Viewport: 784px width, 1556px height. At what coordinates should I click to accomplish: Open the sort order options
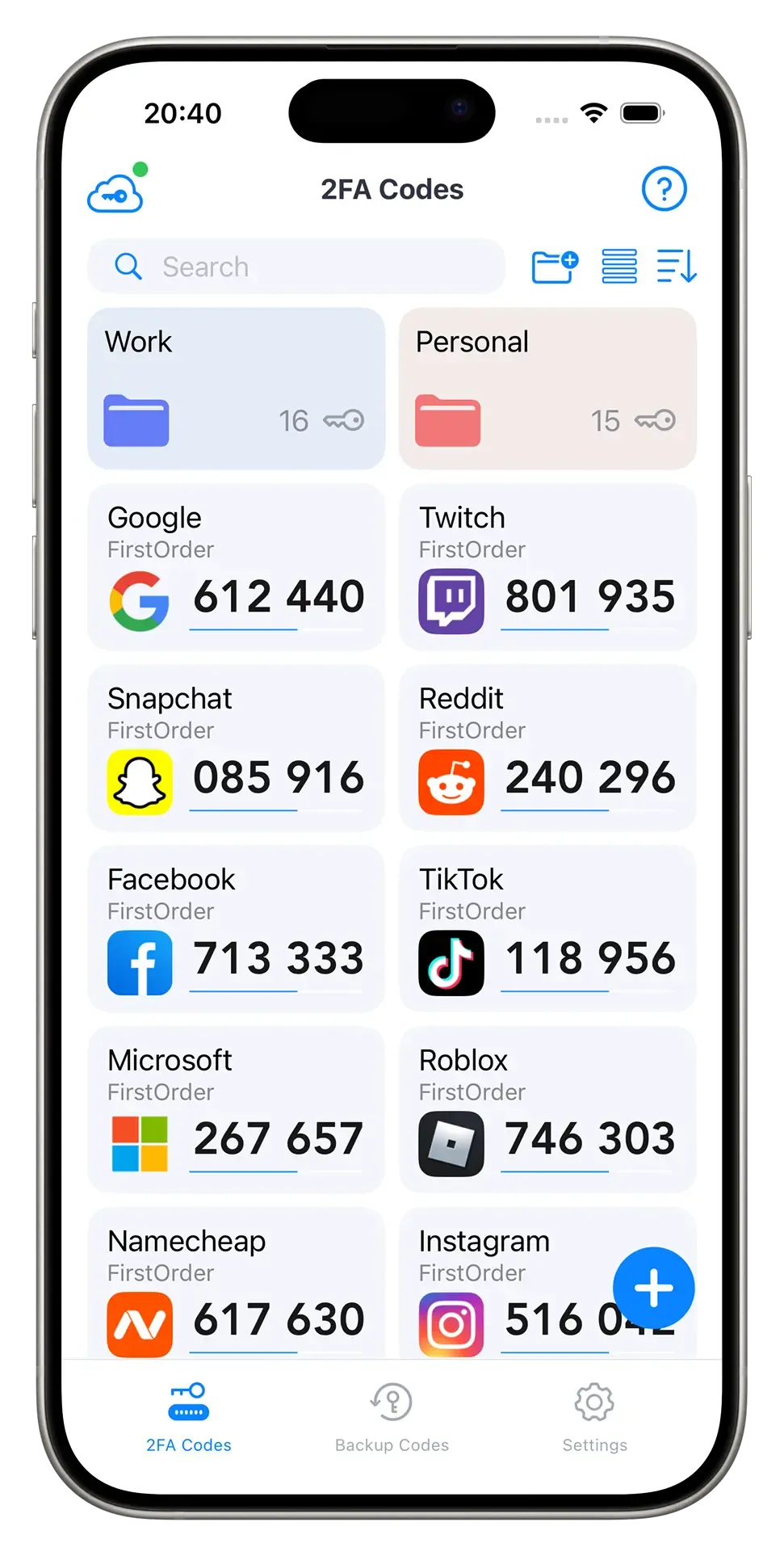tap(676, 267)
